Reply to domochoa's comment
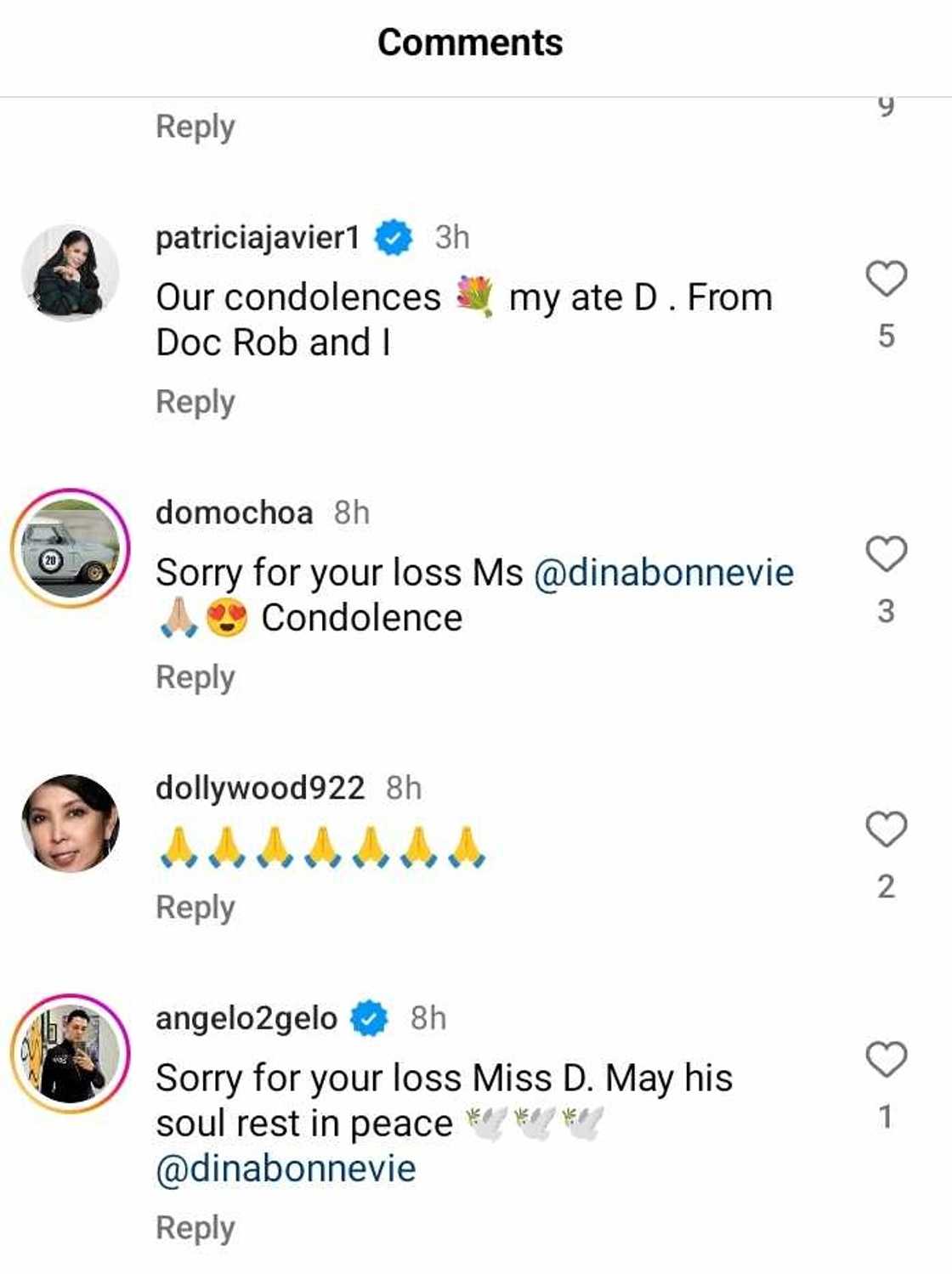This screenshot has height=1274, width=952. pyautogui.click(x=195, y=677)
